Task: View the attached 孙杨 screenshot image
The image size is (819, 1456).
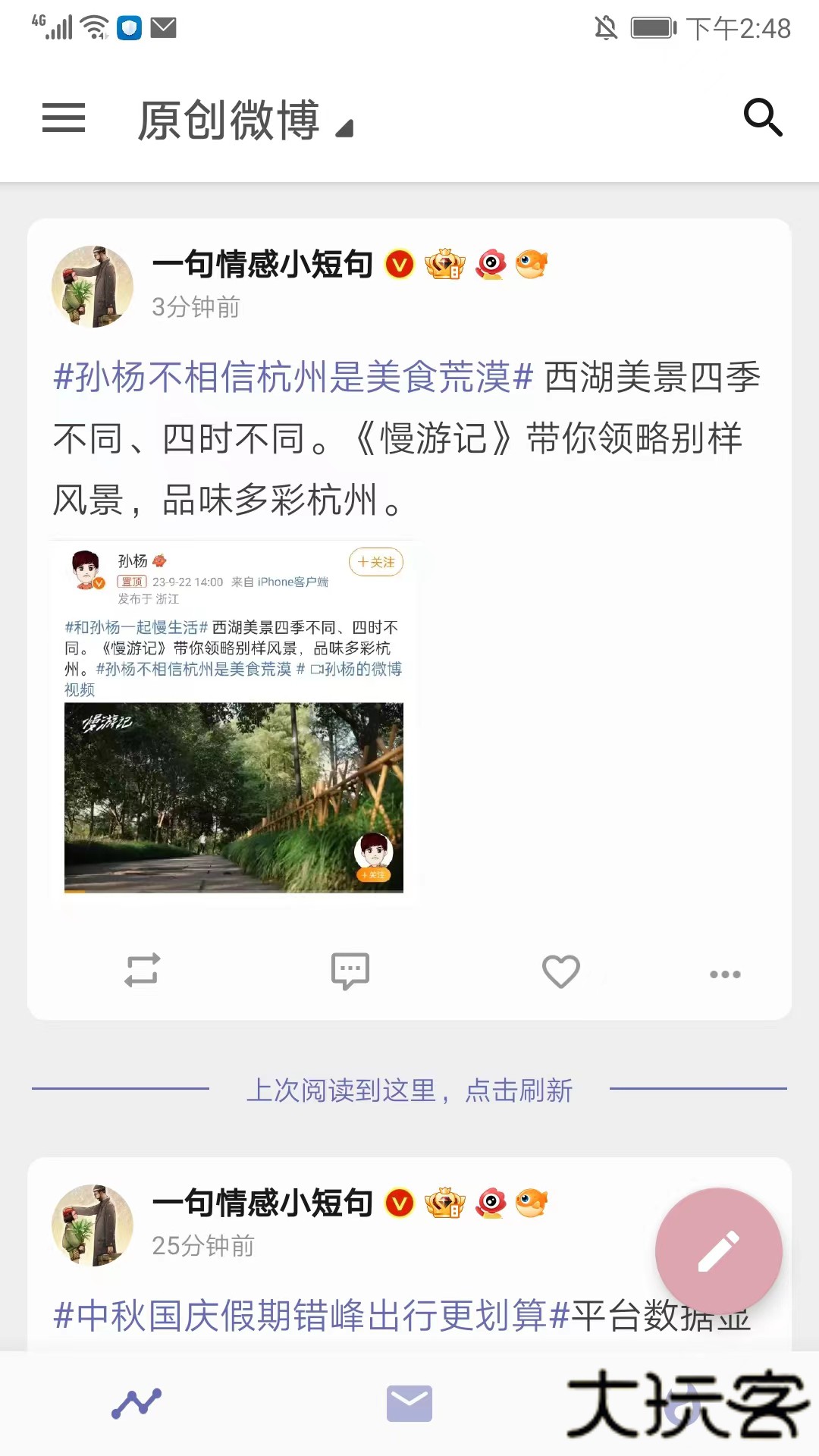Action: [x=234, y=720]
